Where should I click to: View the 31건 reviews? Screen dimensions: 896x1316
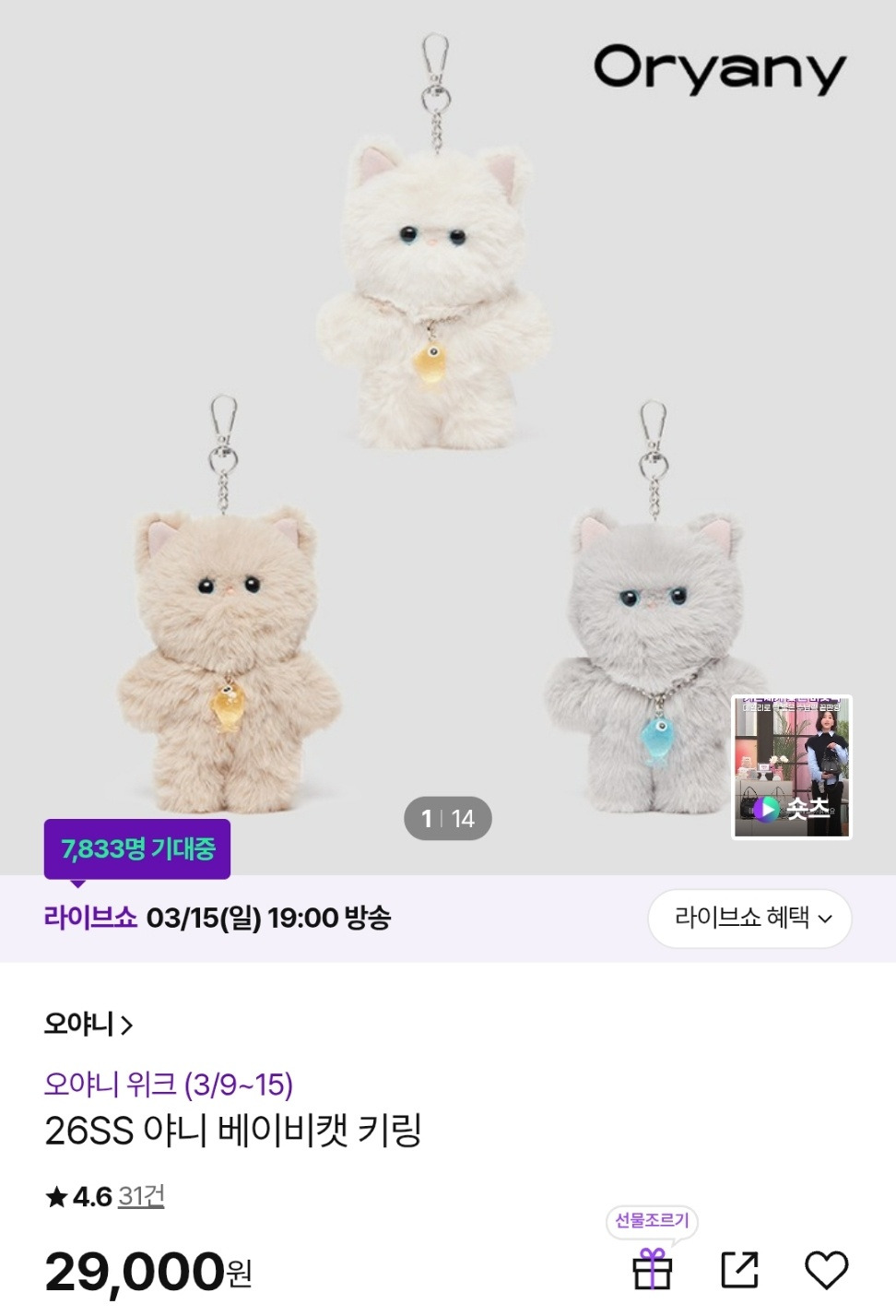[x=141, y=1196]
